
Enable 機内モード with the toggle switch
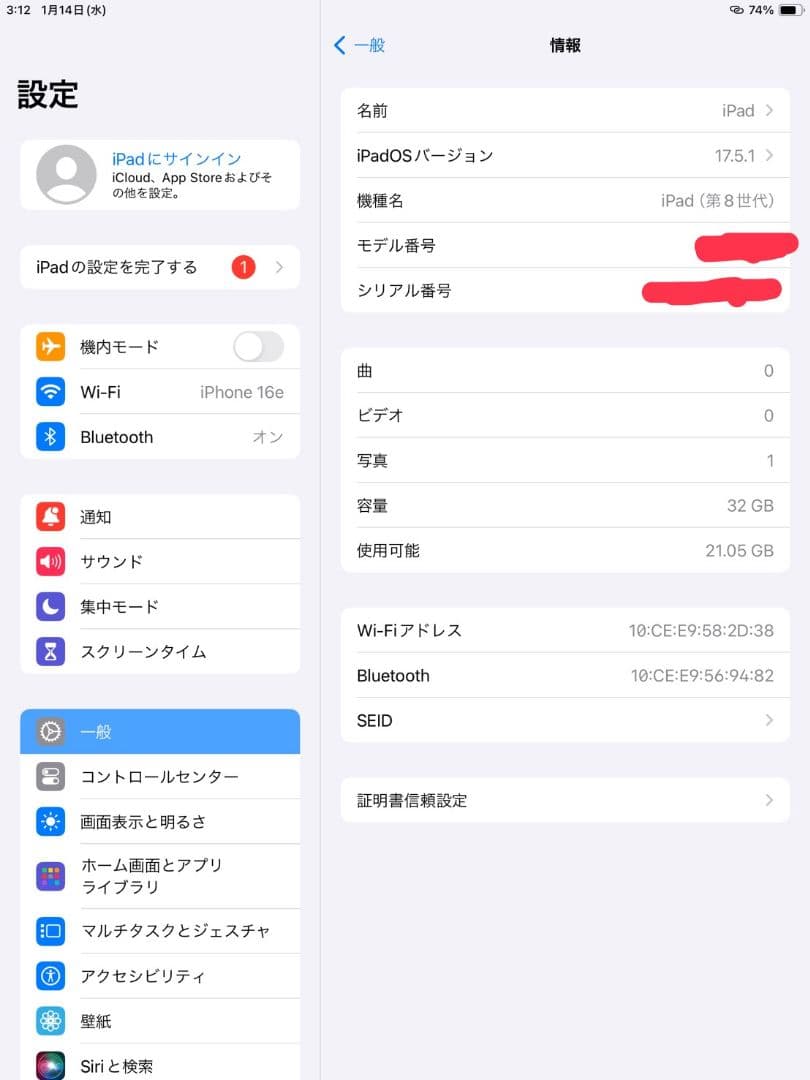(257, 346)
